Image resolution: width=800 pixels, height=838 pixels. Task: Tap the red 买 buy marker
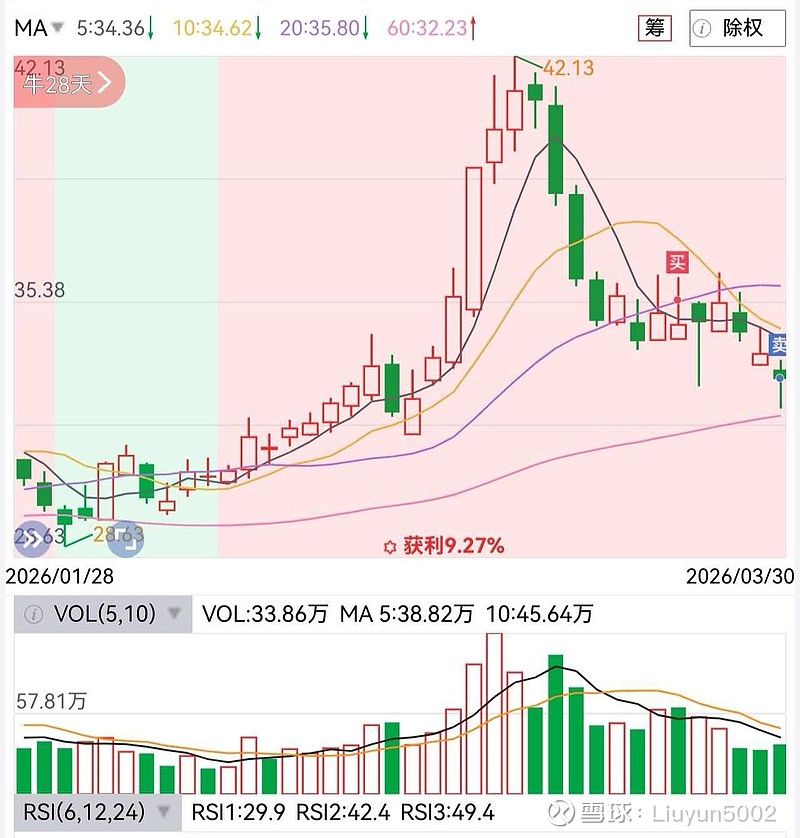click(x=678, y=263)
